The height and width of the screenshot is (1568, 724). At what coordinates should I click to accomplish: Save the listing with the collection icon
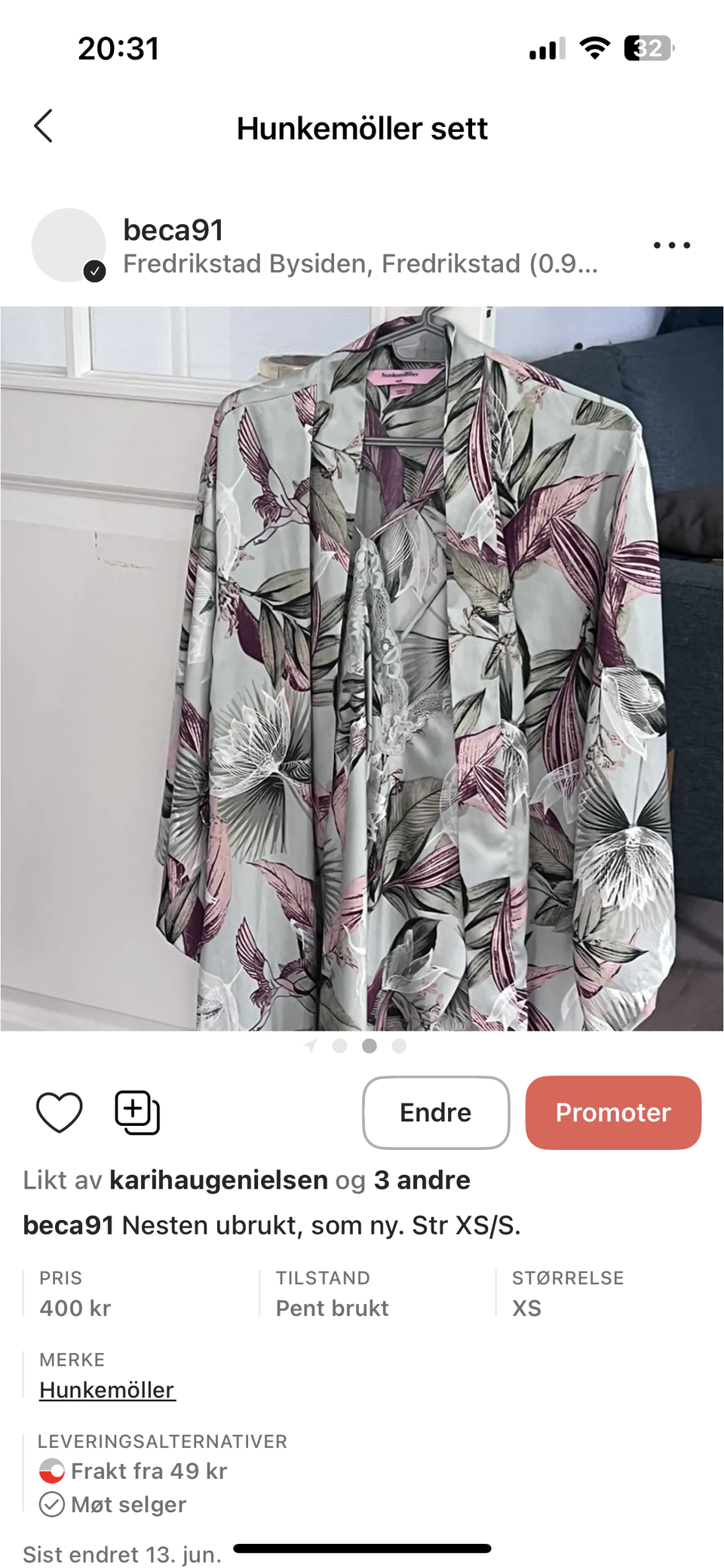point(136,1111)
